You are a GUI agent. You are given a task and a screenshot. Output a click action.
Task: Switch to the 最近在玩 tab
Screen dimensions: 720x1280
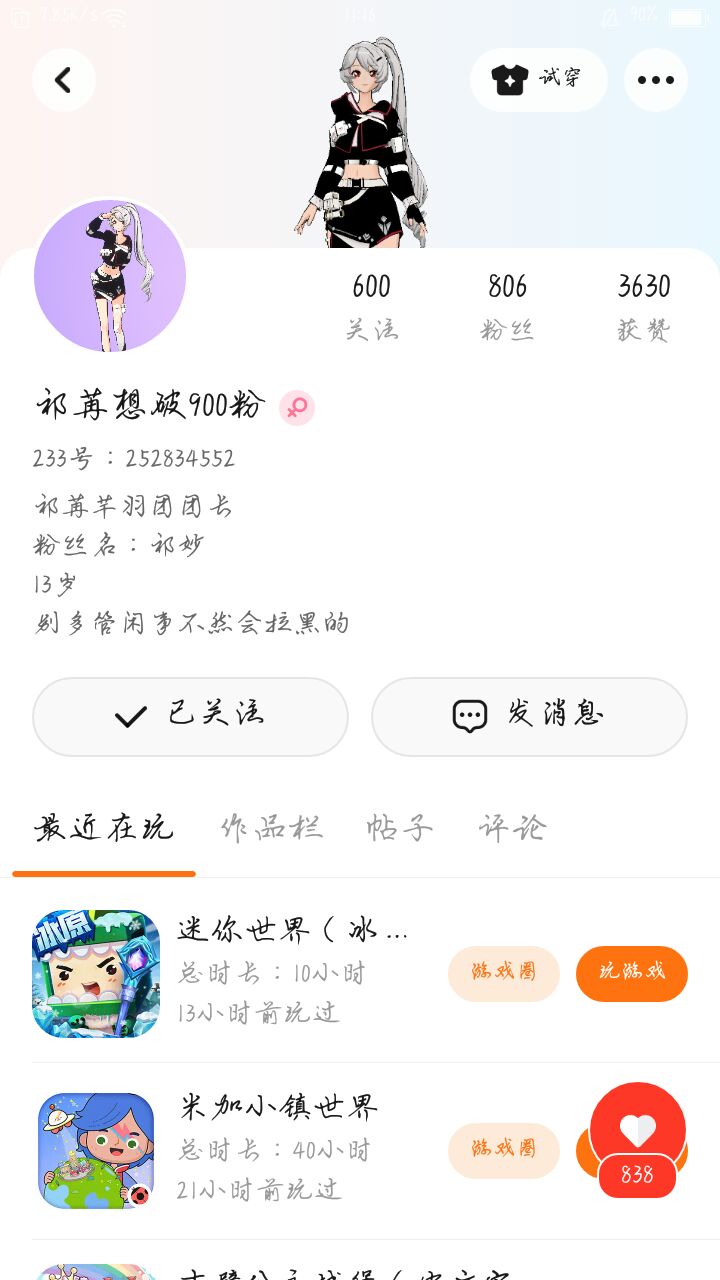point(104,828)
